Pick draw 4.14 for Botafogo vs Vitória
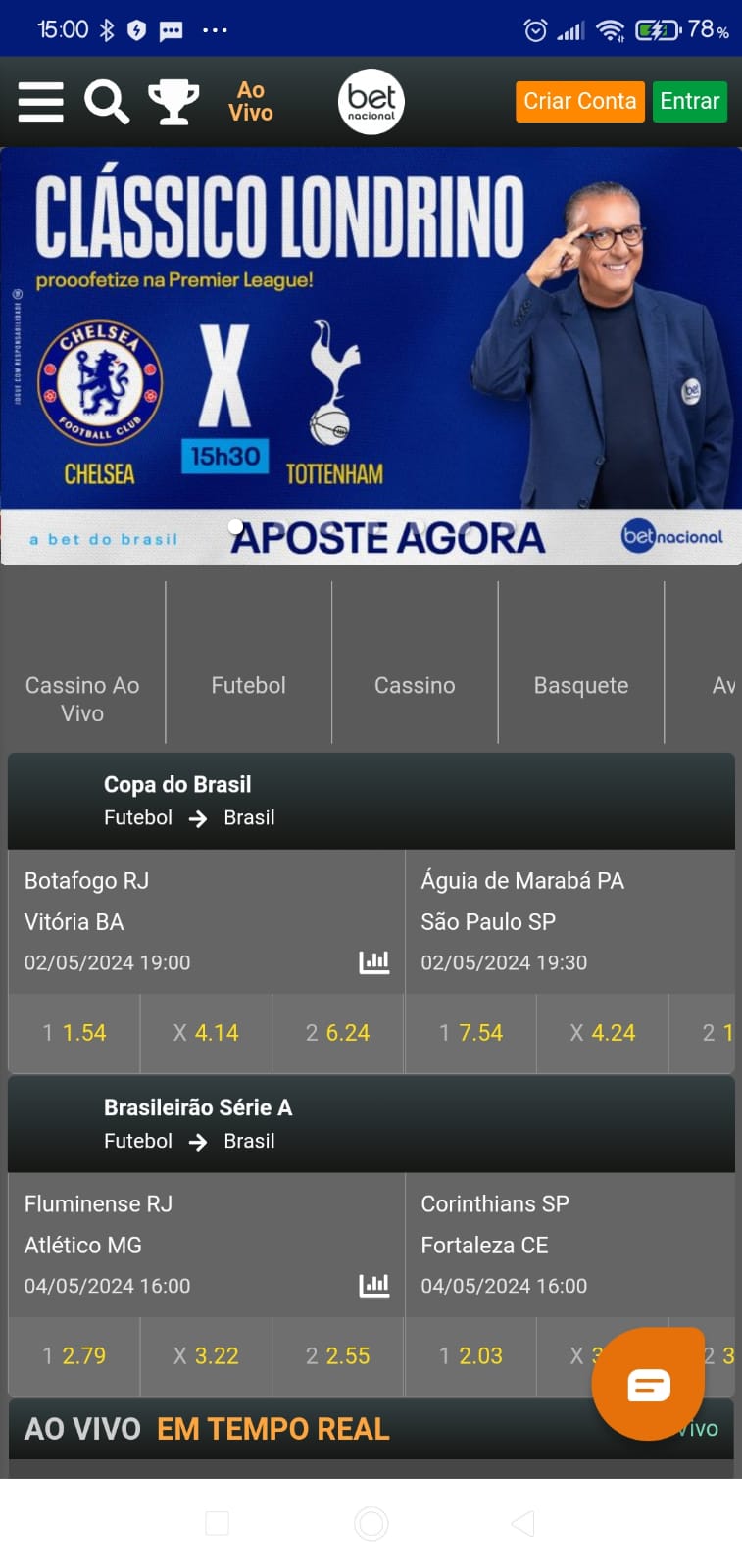The width and height of the screenshot is (742, 1568). (206, 1033)
